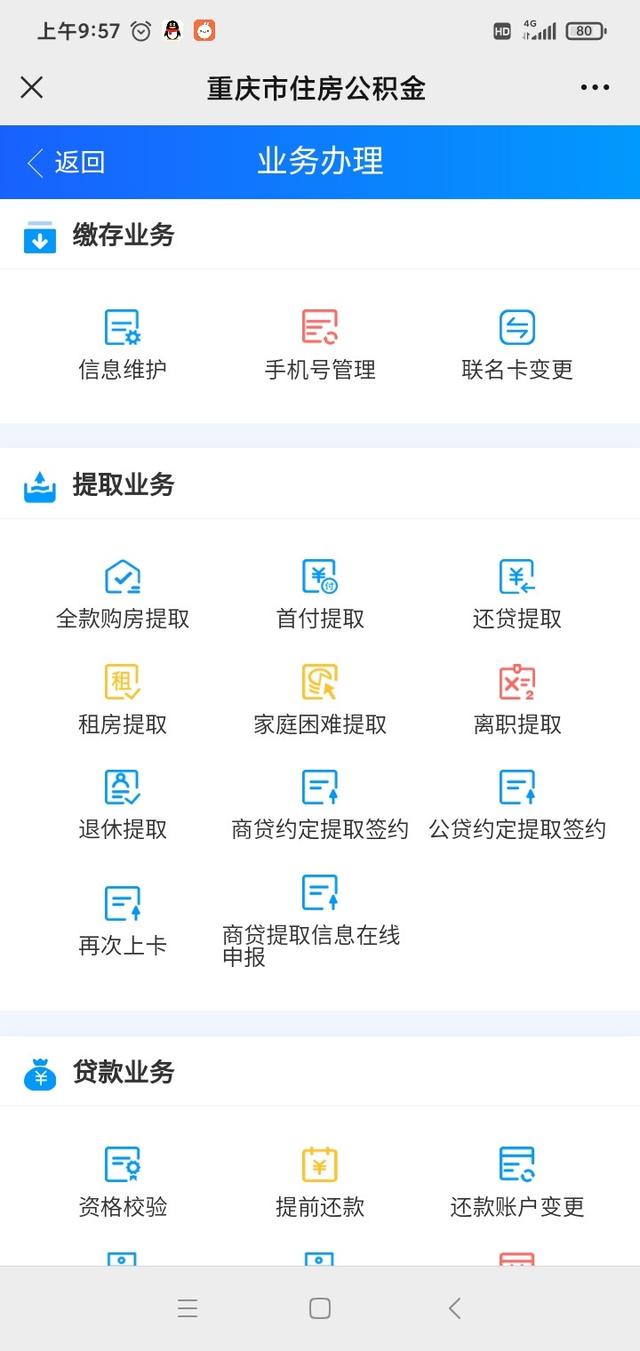Open 还贷提取
Viewport: 640px width, 1351px height.
[x=517, y=594]
